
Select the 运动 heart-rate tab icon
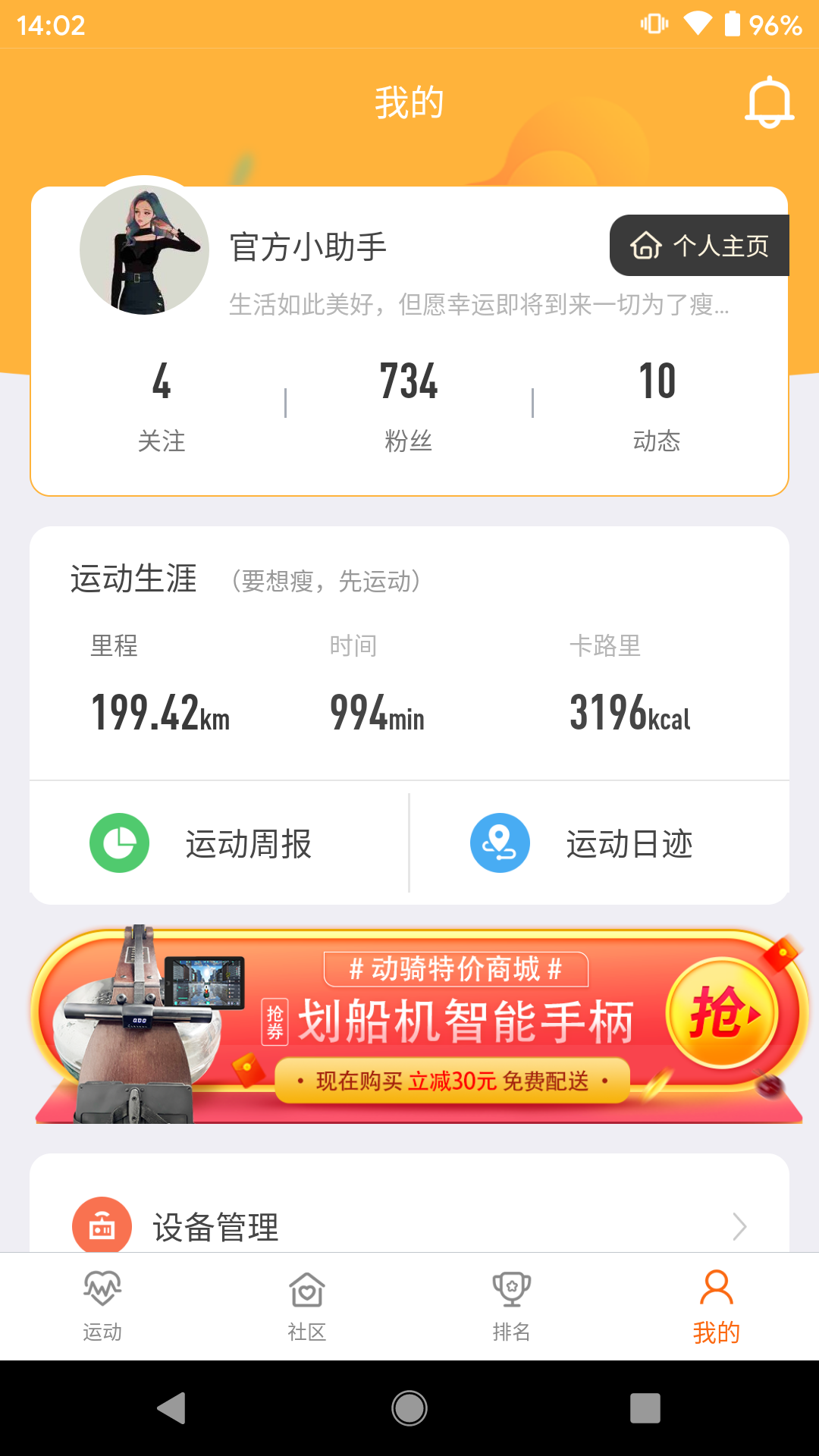[x=102, y=1288]
